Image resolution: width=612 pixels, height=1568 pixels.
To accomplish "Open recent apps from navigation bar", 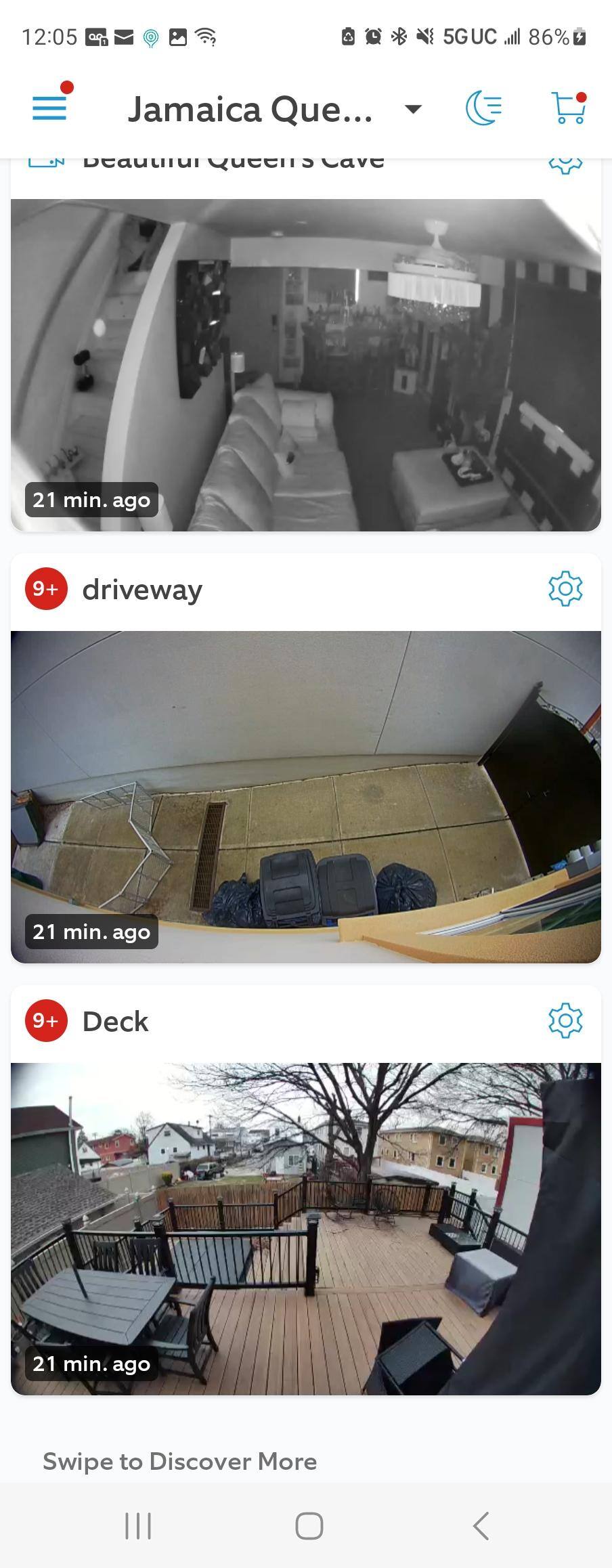I will (x=138, y=1526).
